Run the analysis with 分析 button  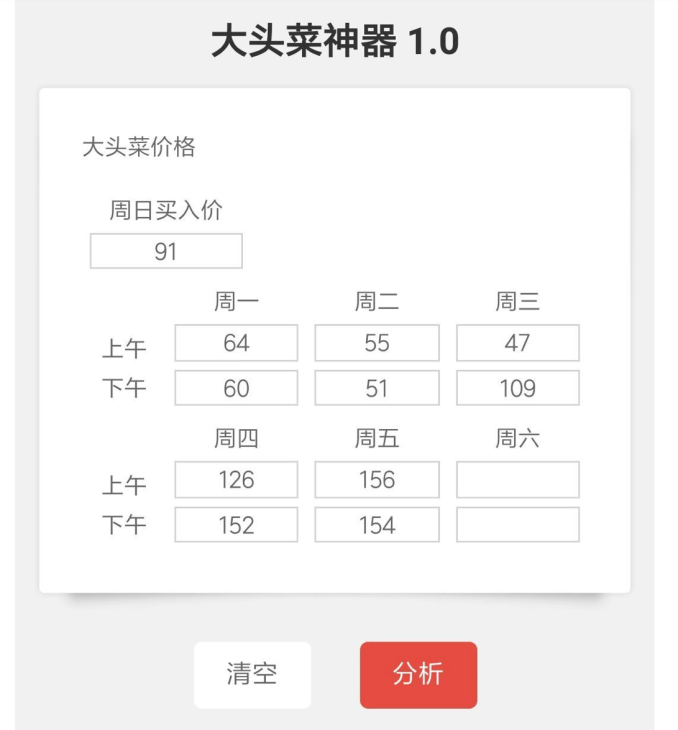click(418, 675)
